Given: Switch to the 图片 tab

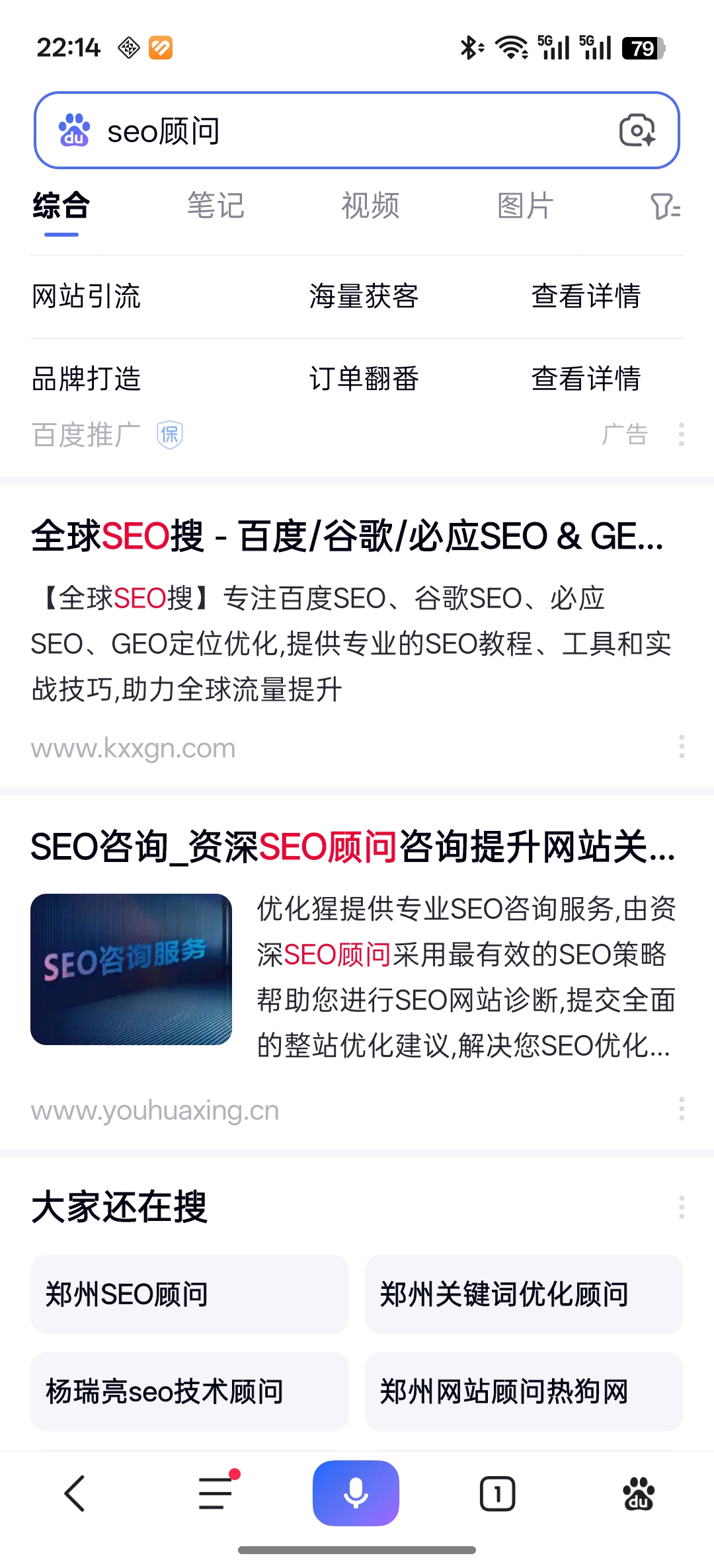Looking at the screenshot, I should click(525, 206).
